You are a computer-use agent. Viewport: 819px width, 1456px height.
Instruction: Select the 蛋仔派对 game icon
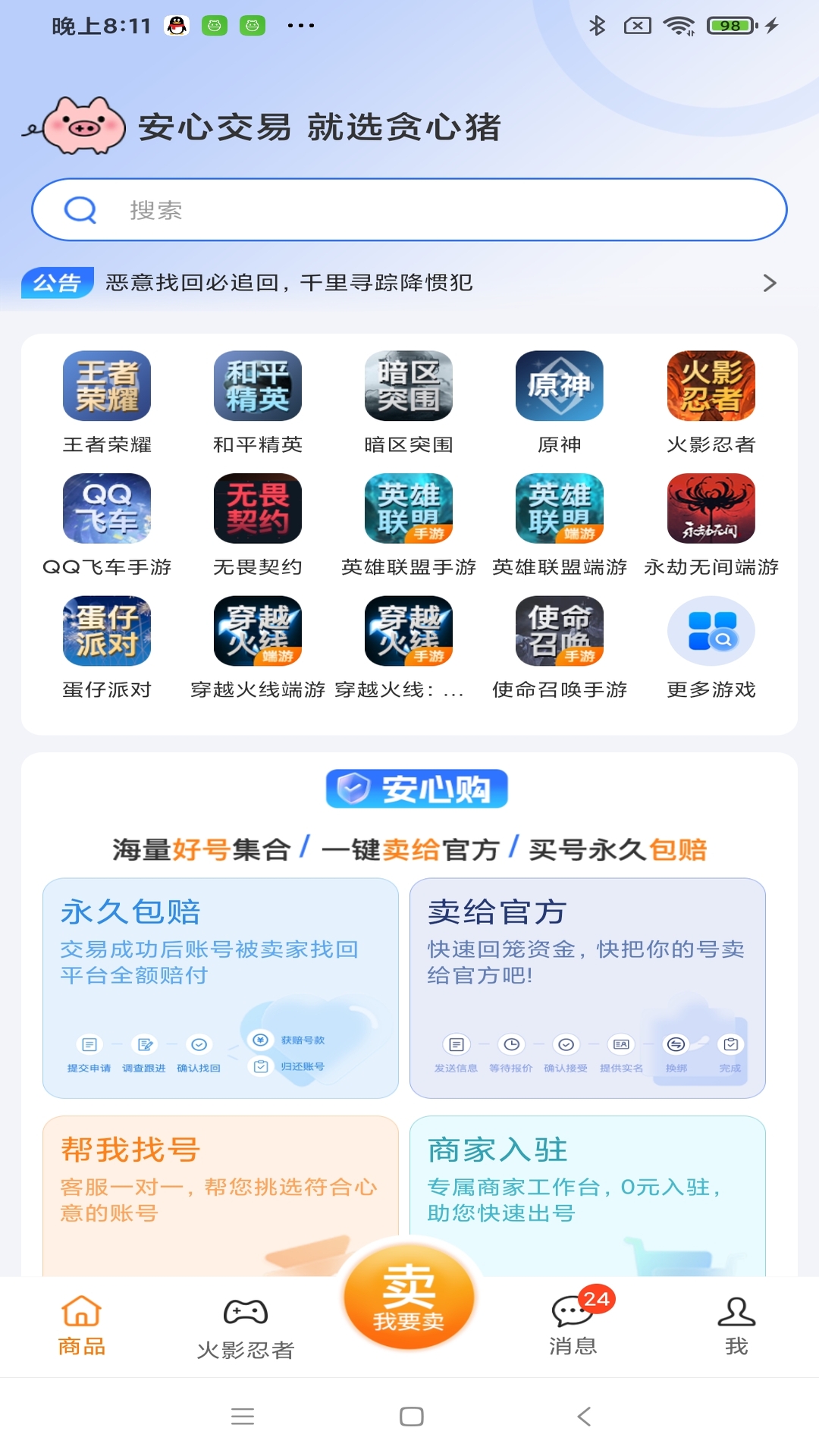pos(107,648)
